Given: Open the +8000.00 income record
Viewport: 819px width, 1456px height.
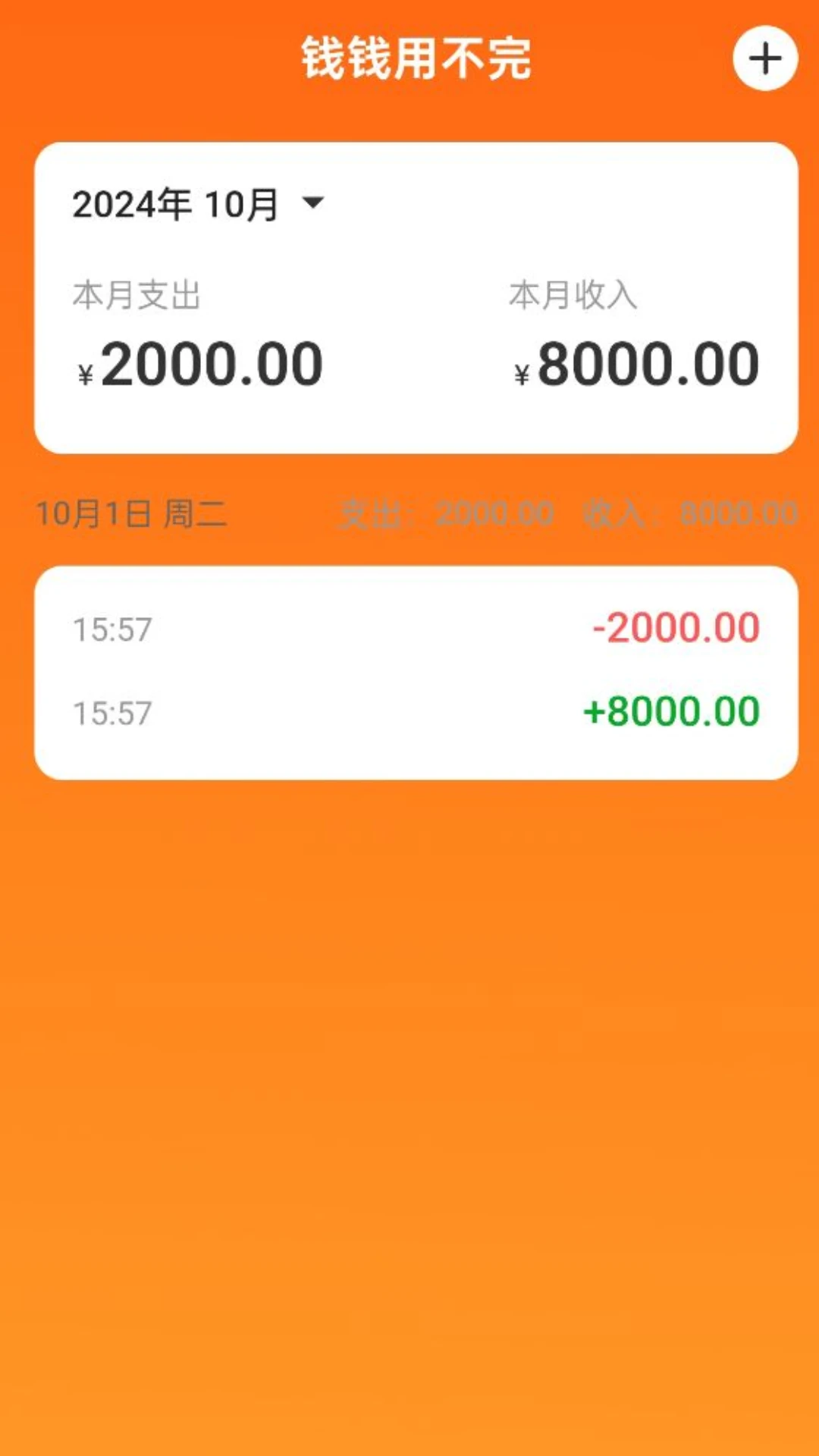Looking at the screenshot, I should pyautogui.click(x=416, y=712).
